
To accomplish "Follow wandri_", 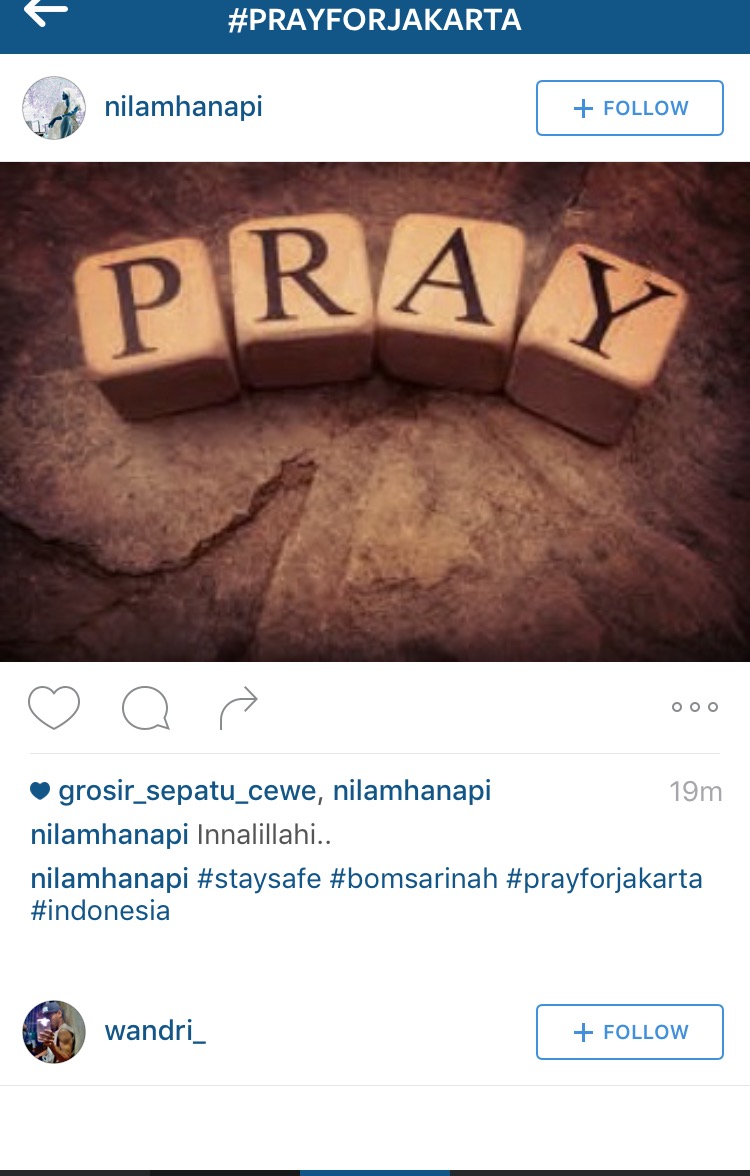I will coord(629,1032).
